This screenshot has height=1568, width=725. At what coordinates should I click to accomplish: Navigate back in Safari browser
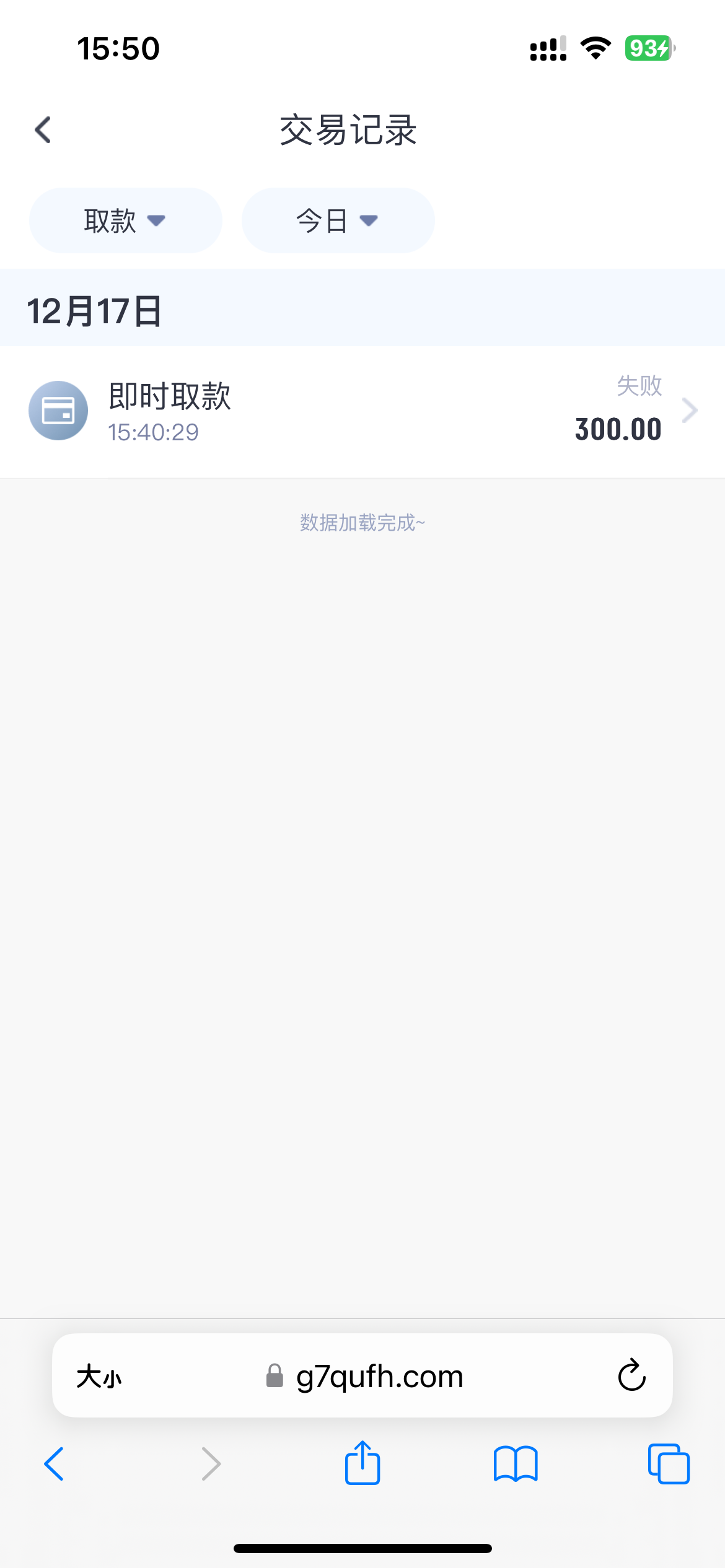point(54,1464)
